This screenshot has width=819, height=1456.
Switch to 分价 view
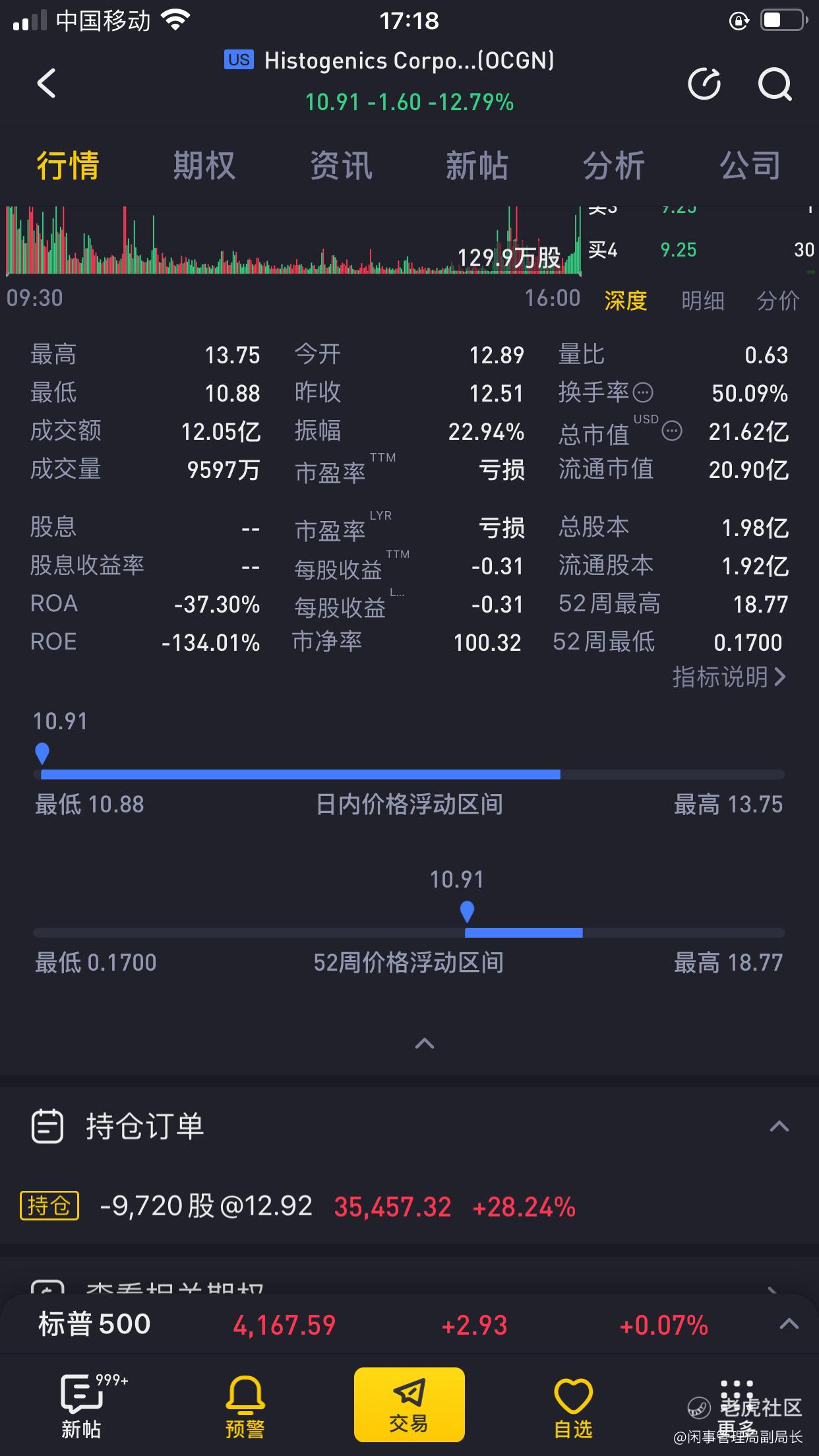pos(777,301)
